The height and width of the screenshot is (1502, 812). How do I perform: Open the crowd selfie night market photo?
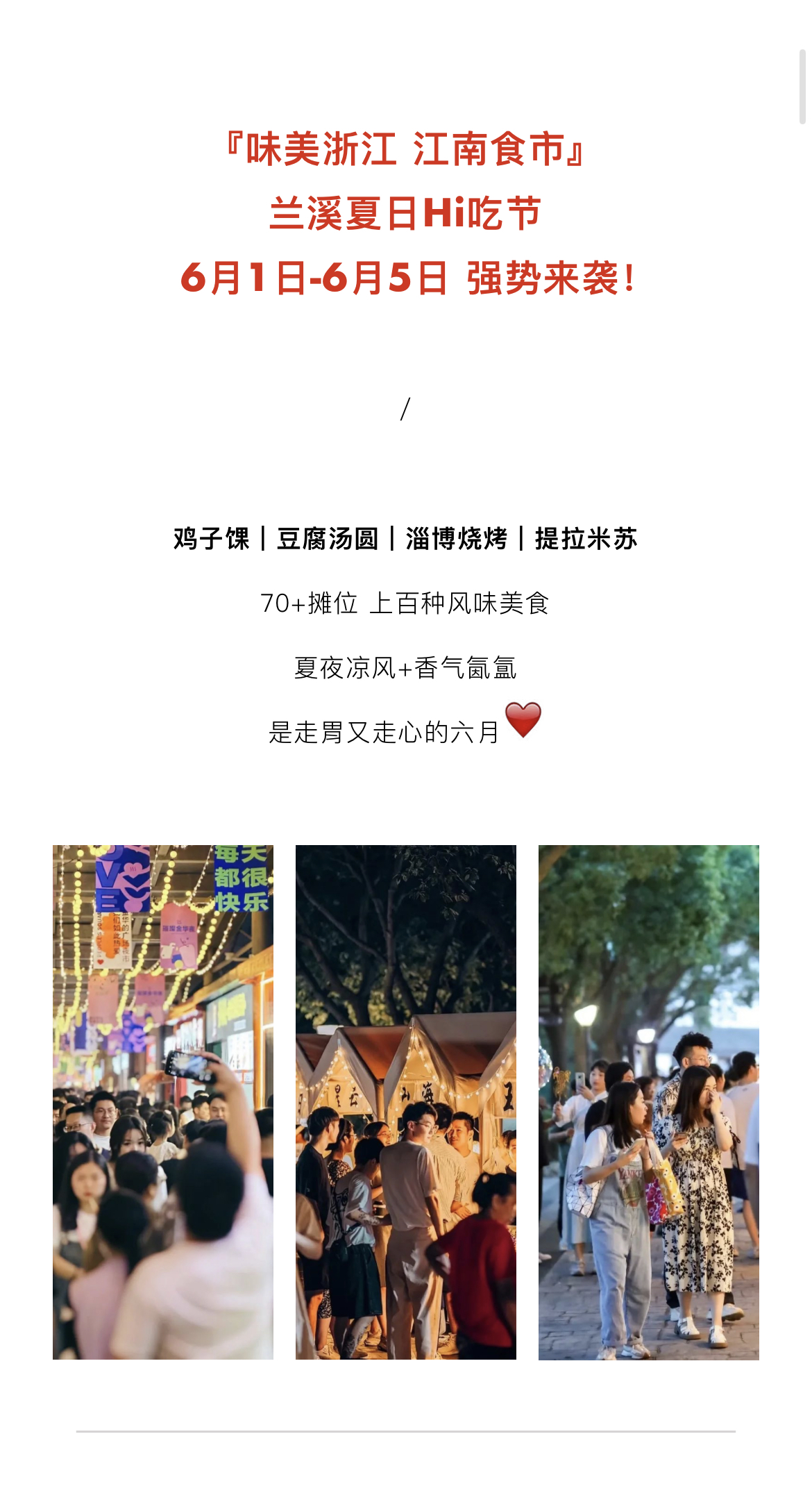(163, 1102)
